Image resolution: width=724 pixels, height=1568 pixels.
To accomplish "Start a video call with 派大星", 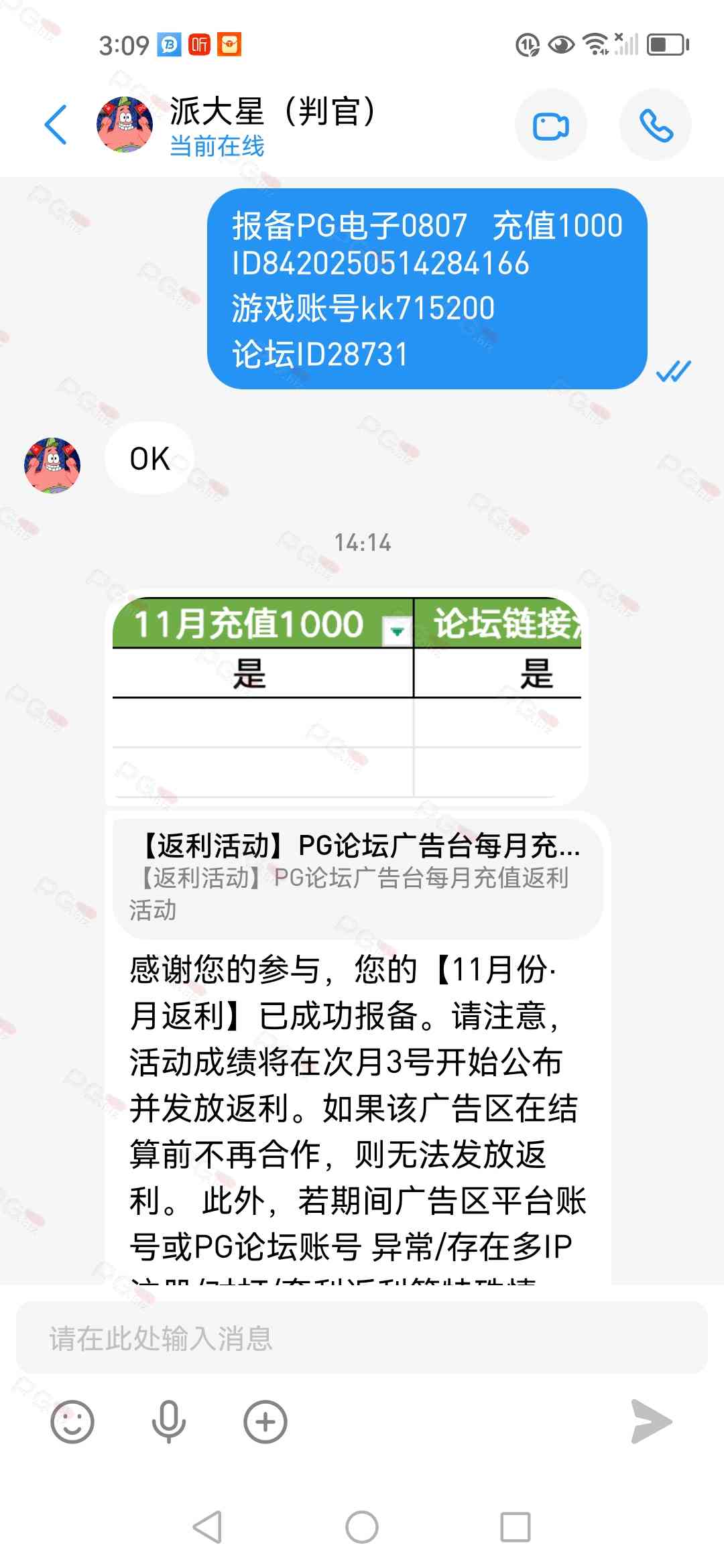I will [x=550, y=125].
